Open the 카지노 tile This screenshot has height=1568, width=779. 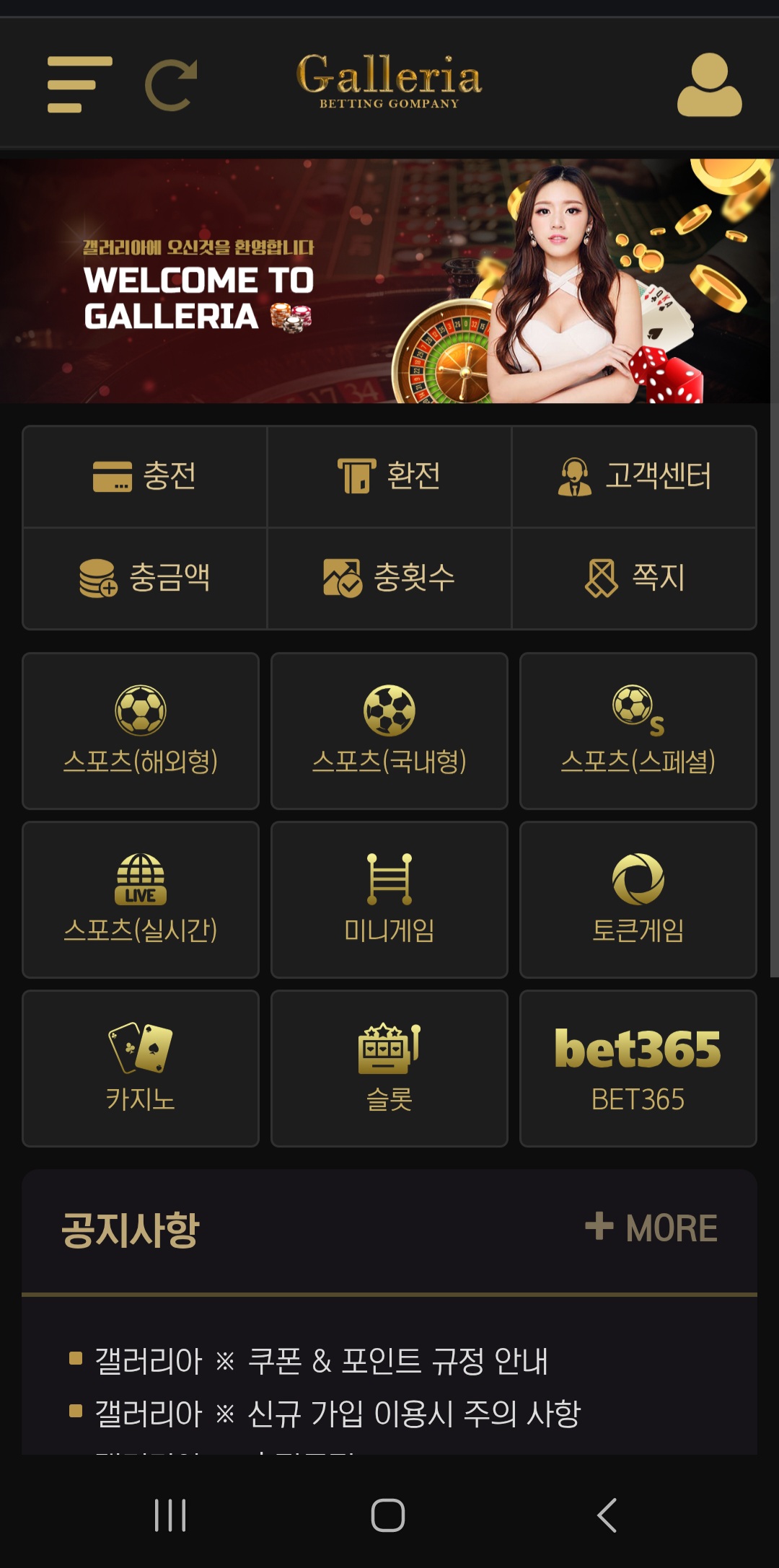coord(141,1068)
